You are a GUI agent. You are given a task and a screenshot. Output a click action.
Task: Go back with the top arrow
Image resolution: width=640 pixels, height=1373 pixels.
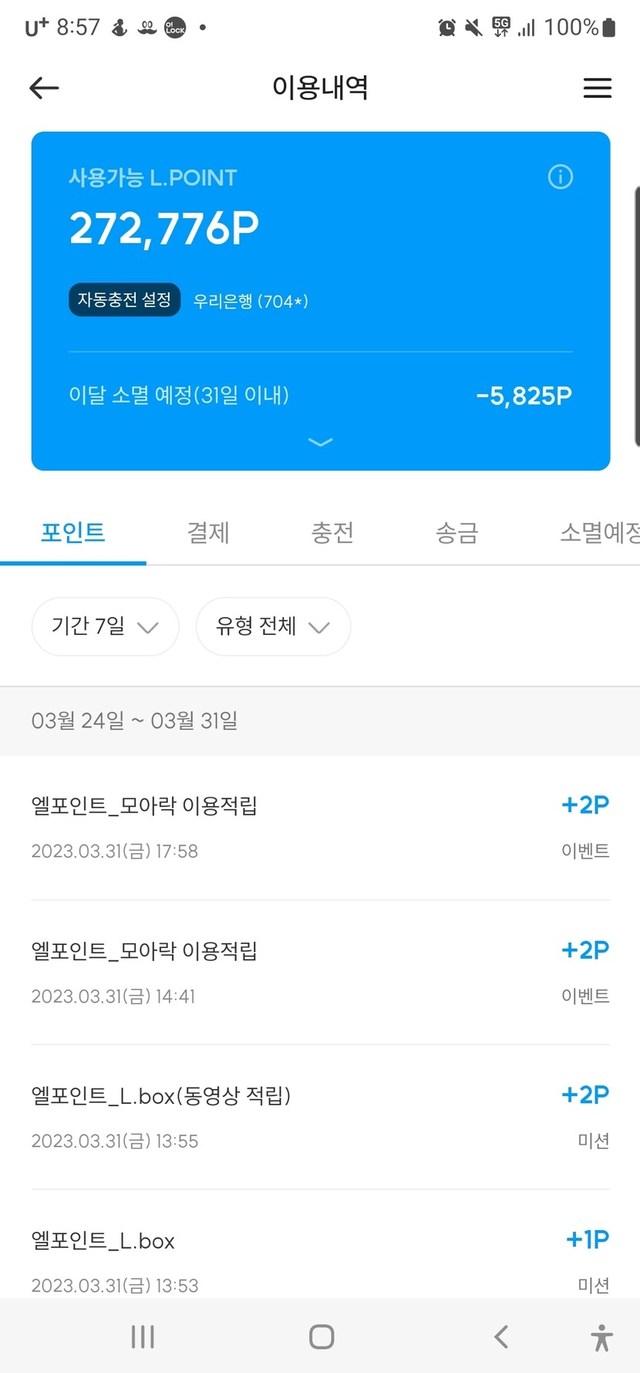(44, 88)
